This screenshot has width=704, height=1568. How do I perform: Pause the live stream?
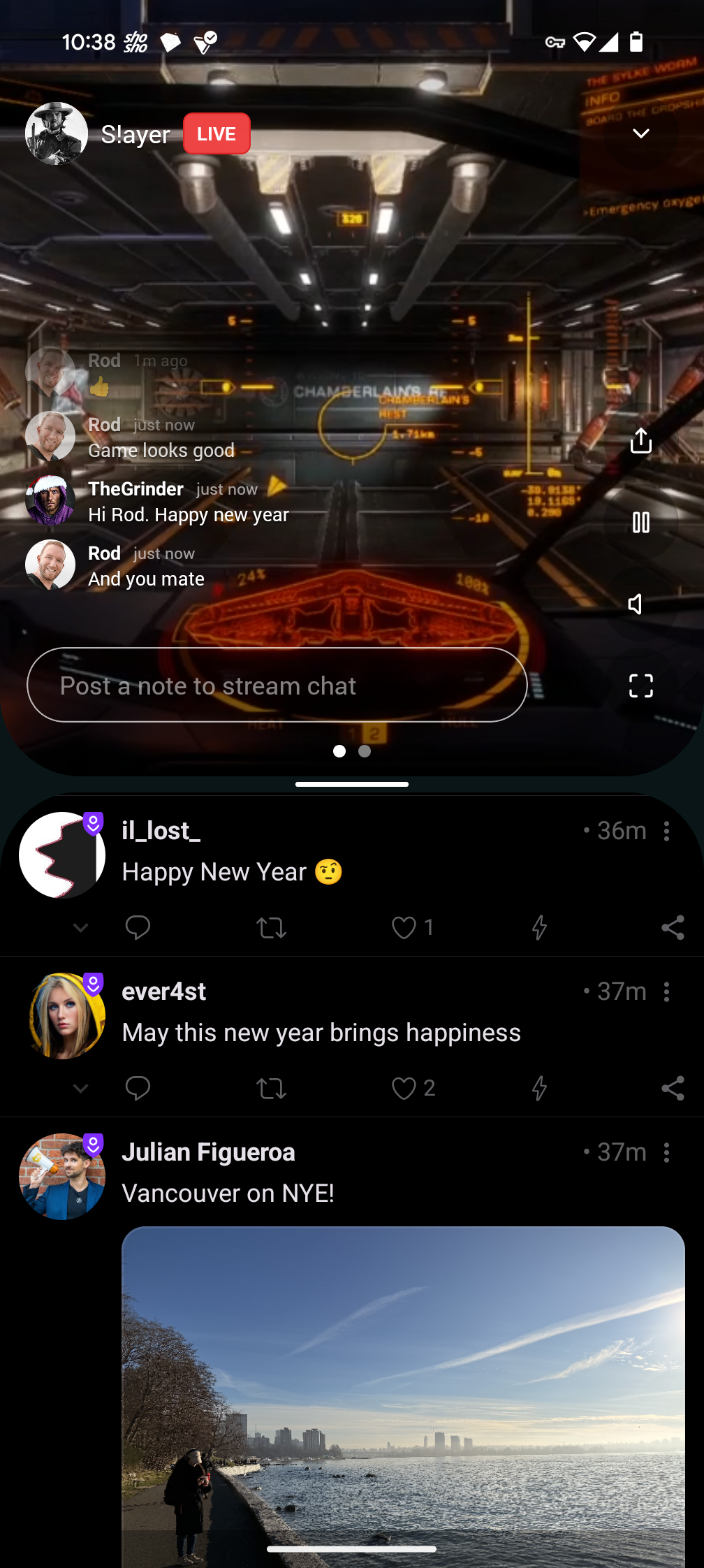point(640,522)
